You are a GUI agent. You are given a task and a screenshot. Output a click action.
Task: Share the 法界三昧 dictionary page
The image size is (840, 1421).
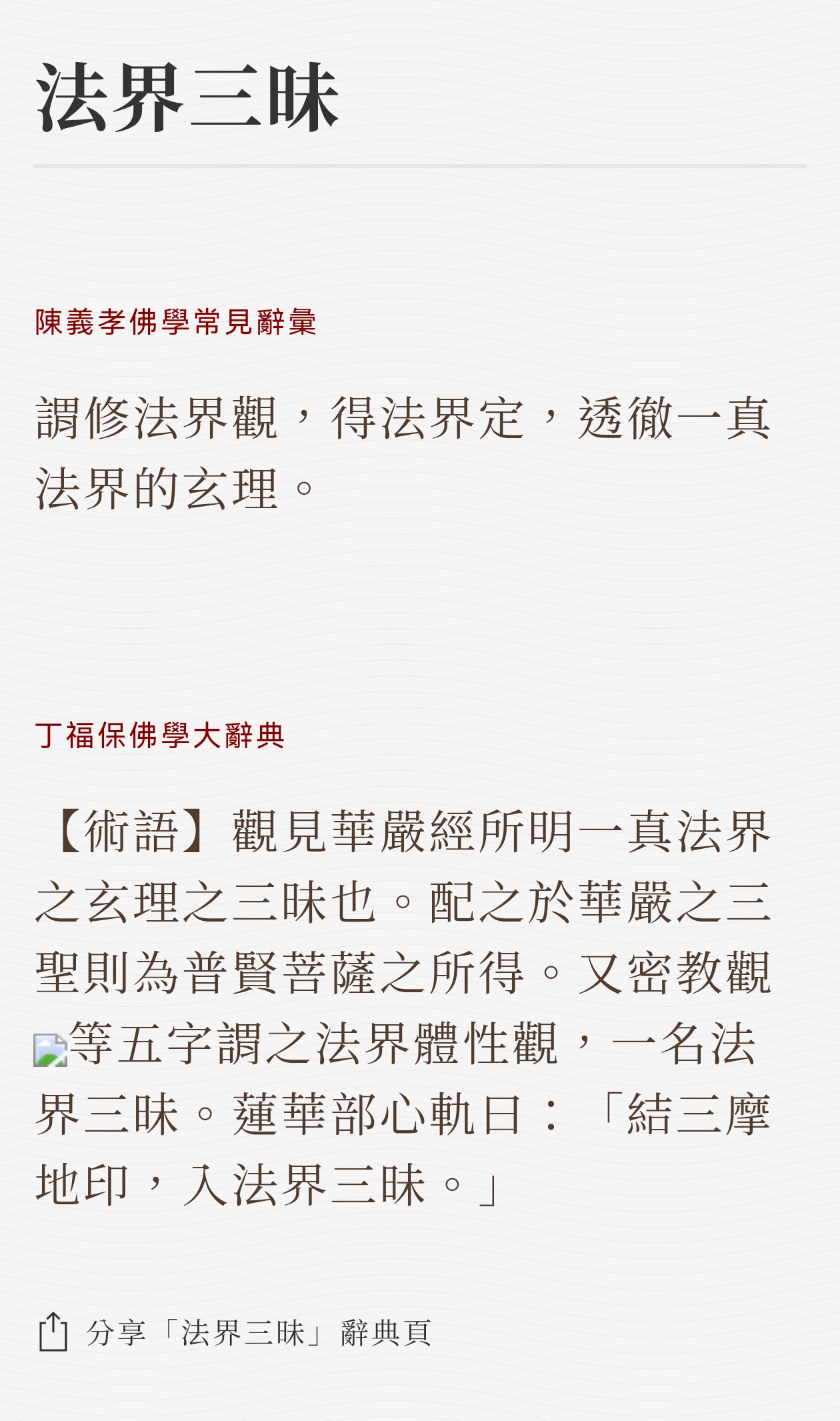pyautogui.click(x=235, y=1332)
